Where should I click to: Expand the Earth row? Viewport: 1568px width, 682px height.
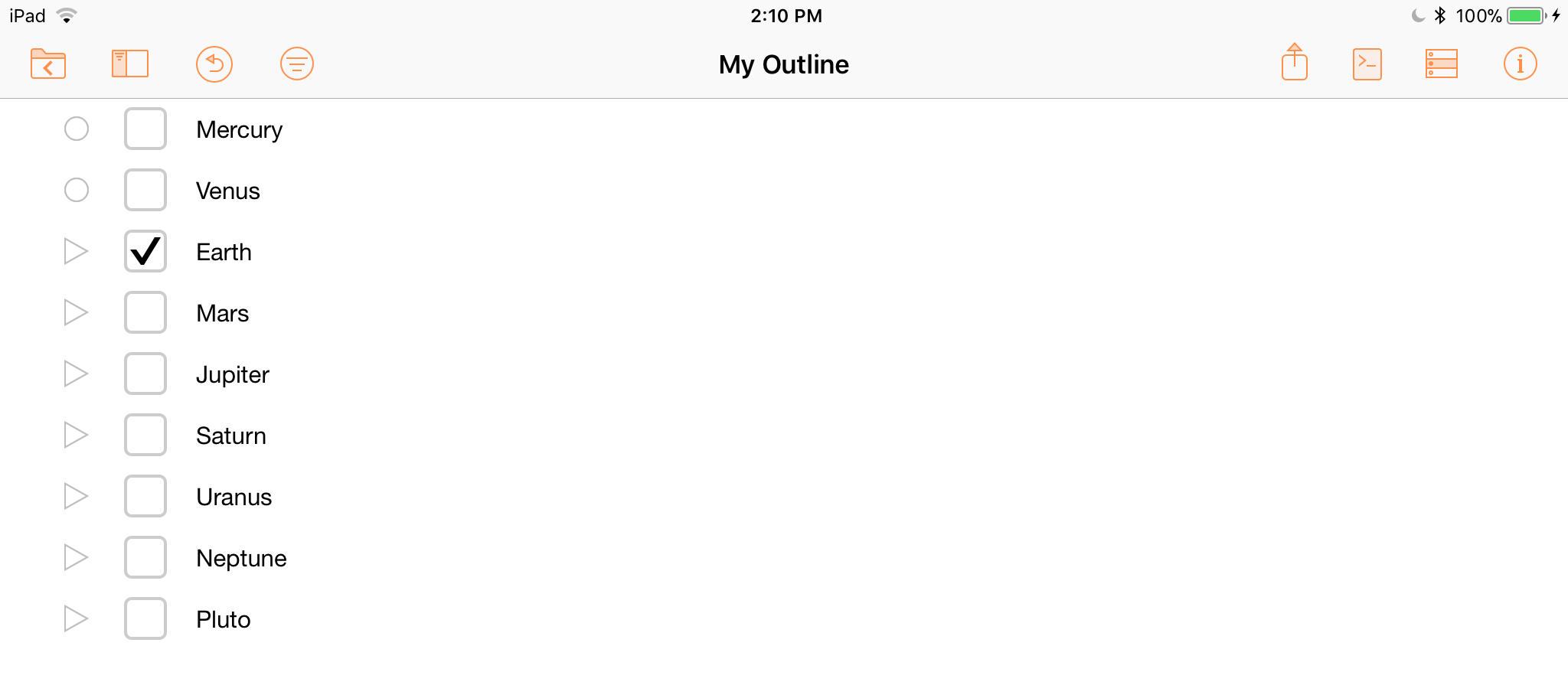[76, 251]
